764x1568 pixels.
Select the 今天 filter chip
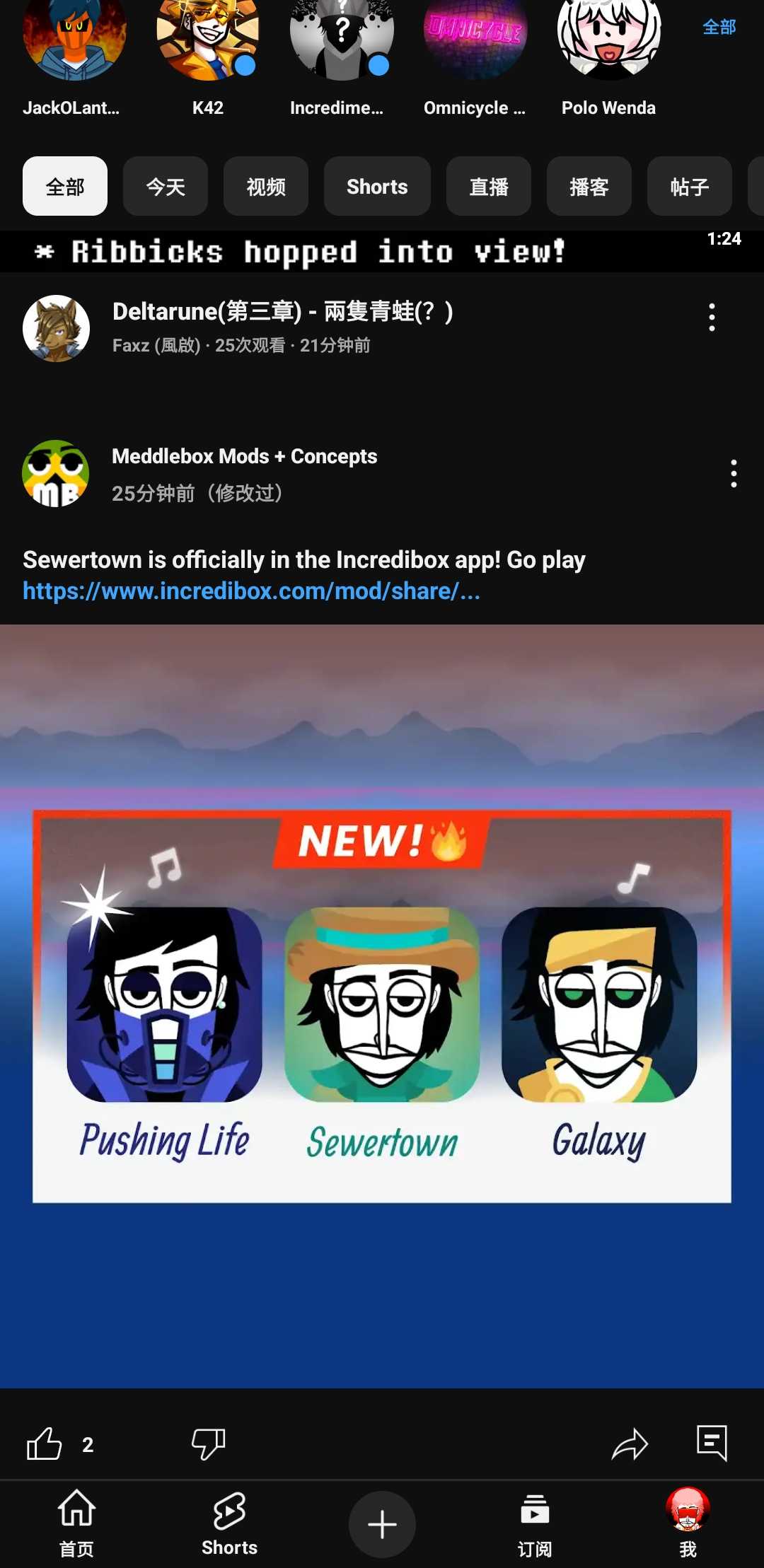tap(166, 187)
